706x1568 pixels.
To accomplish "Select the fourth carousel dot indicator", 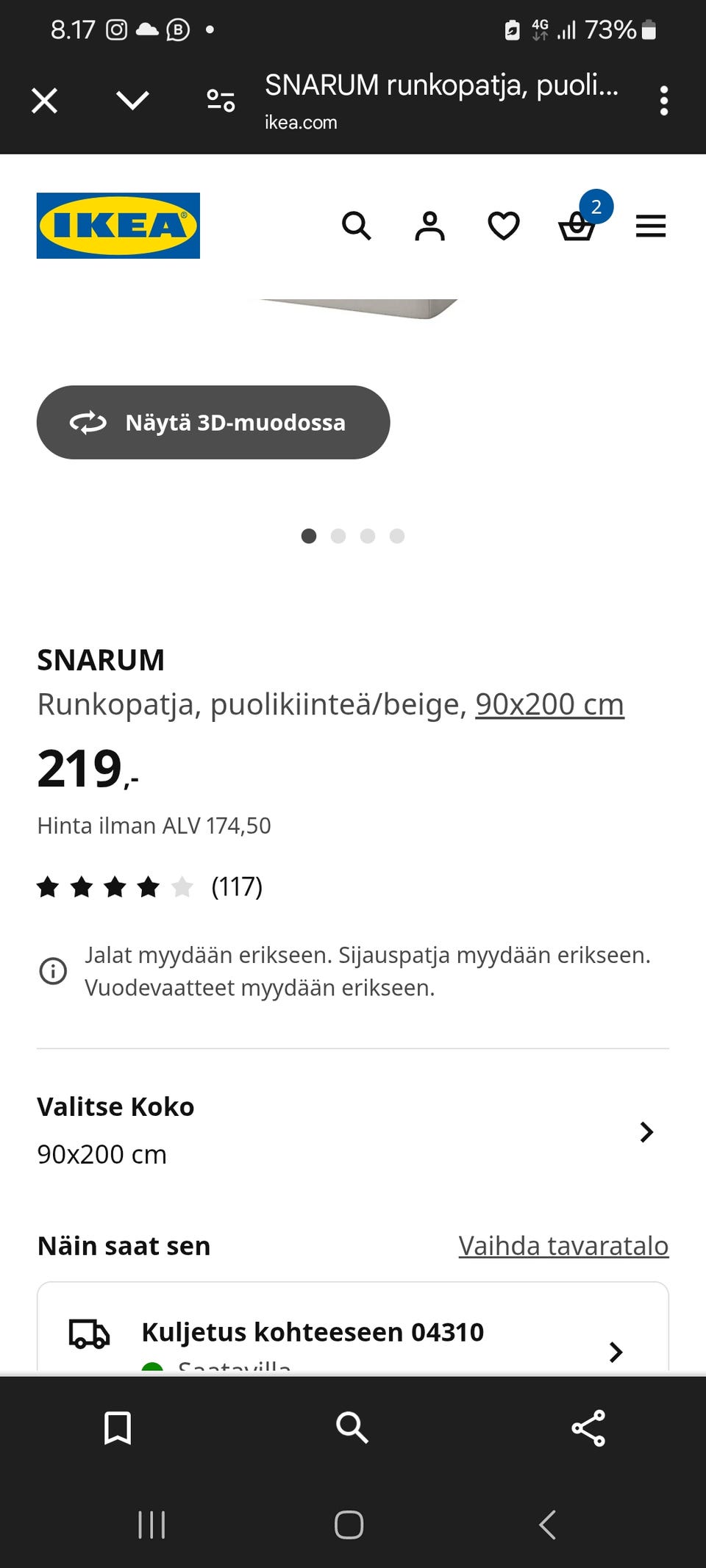I will pyautogui.click(x=397, y=537).
